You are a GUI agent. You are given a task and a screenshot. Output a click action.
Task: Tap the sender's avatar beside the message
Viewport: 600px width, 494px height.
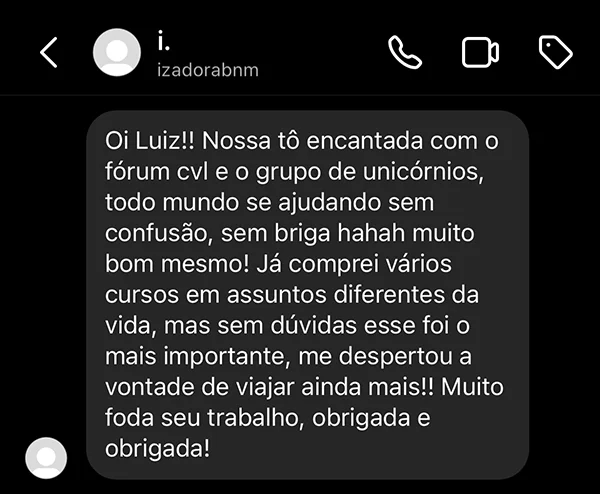point(46,458)
